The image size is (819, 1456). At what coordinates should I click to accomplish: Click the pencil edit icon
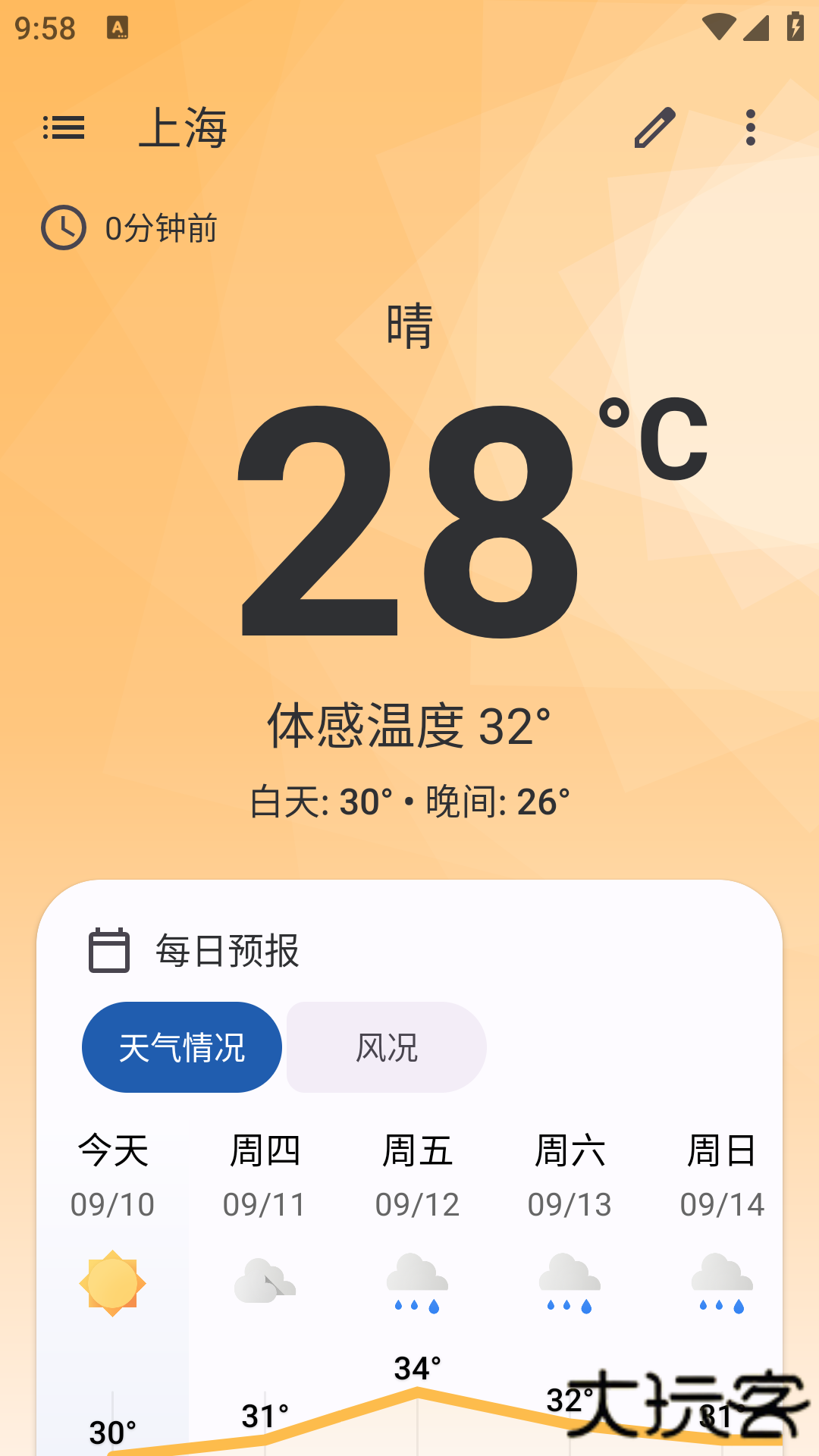654,129
